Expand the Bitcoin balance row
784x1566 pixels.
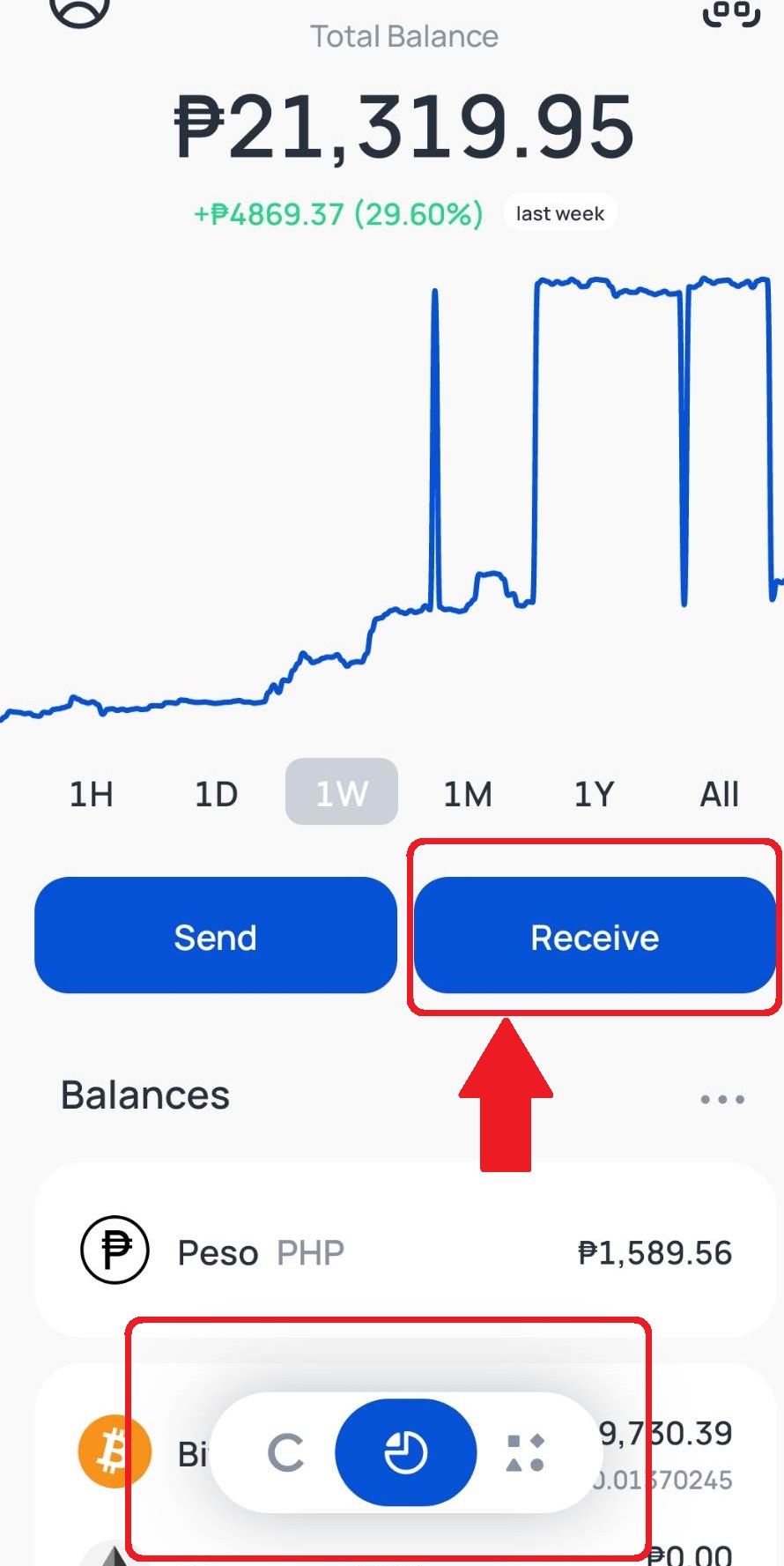point(687,1454)
